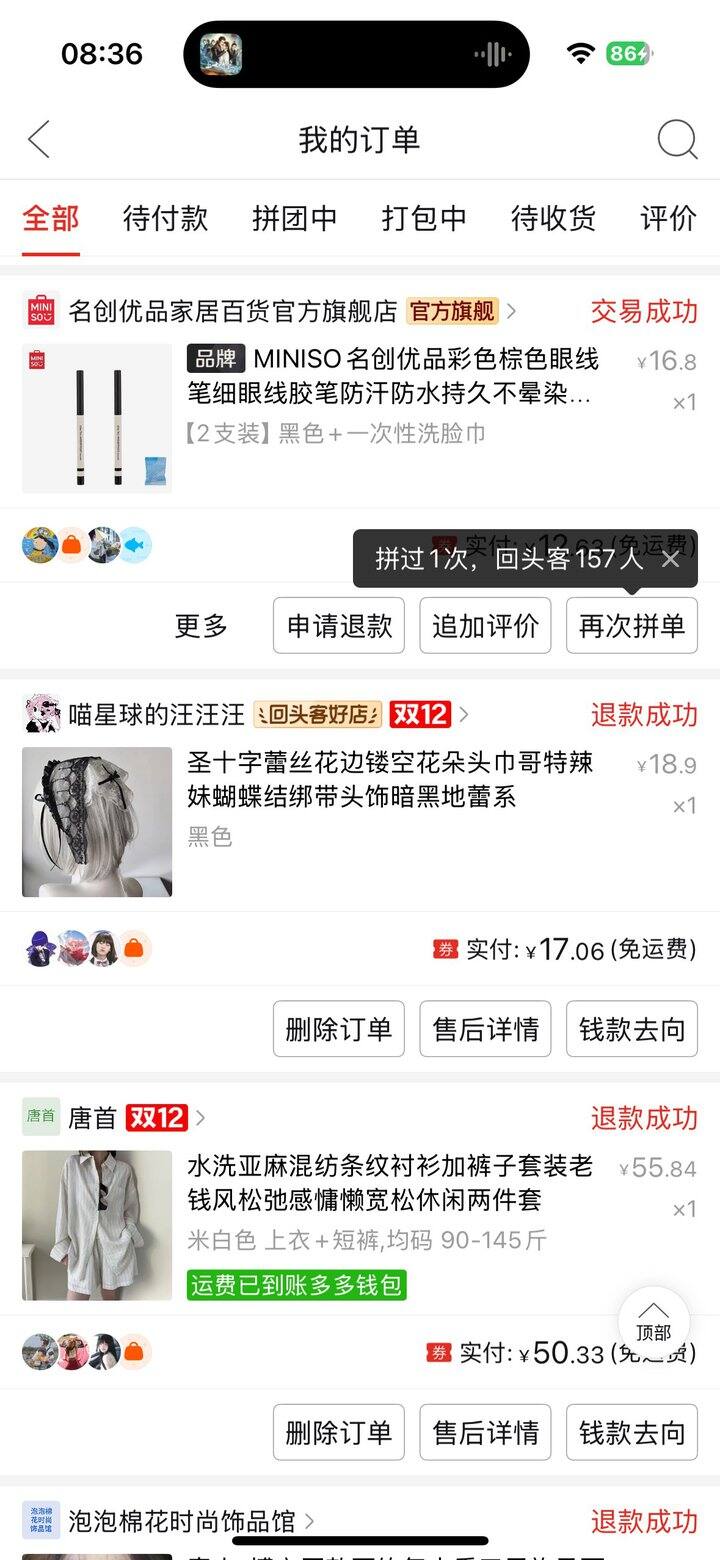Dismiss the 拼过1次 tooltip
Screen dimensions: 720x1560
click(x=670, y=559)
